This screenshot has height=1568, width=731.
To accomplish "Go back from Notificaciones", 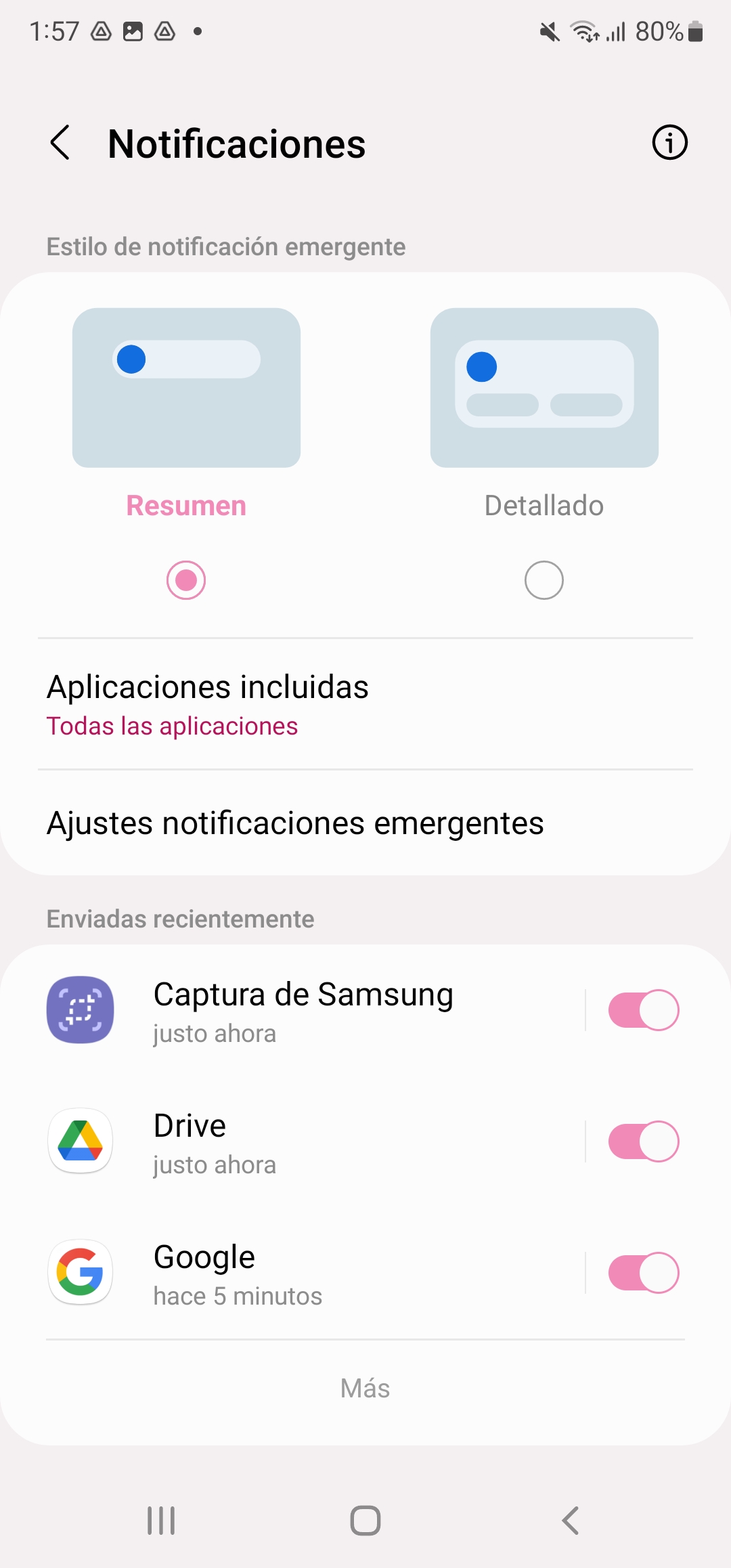I will click(x=60, y=143).
